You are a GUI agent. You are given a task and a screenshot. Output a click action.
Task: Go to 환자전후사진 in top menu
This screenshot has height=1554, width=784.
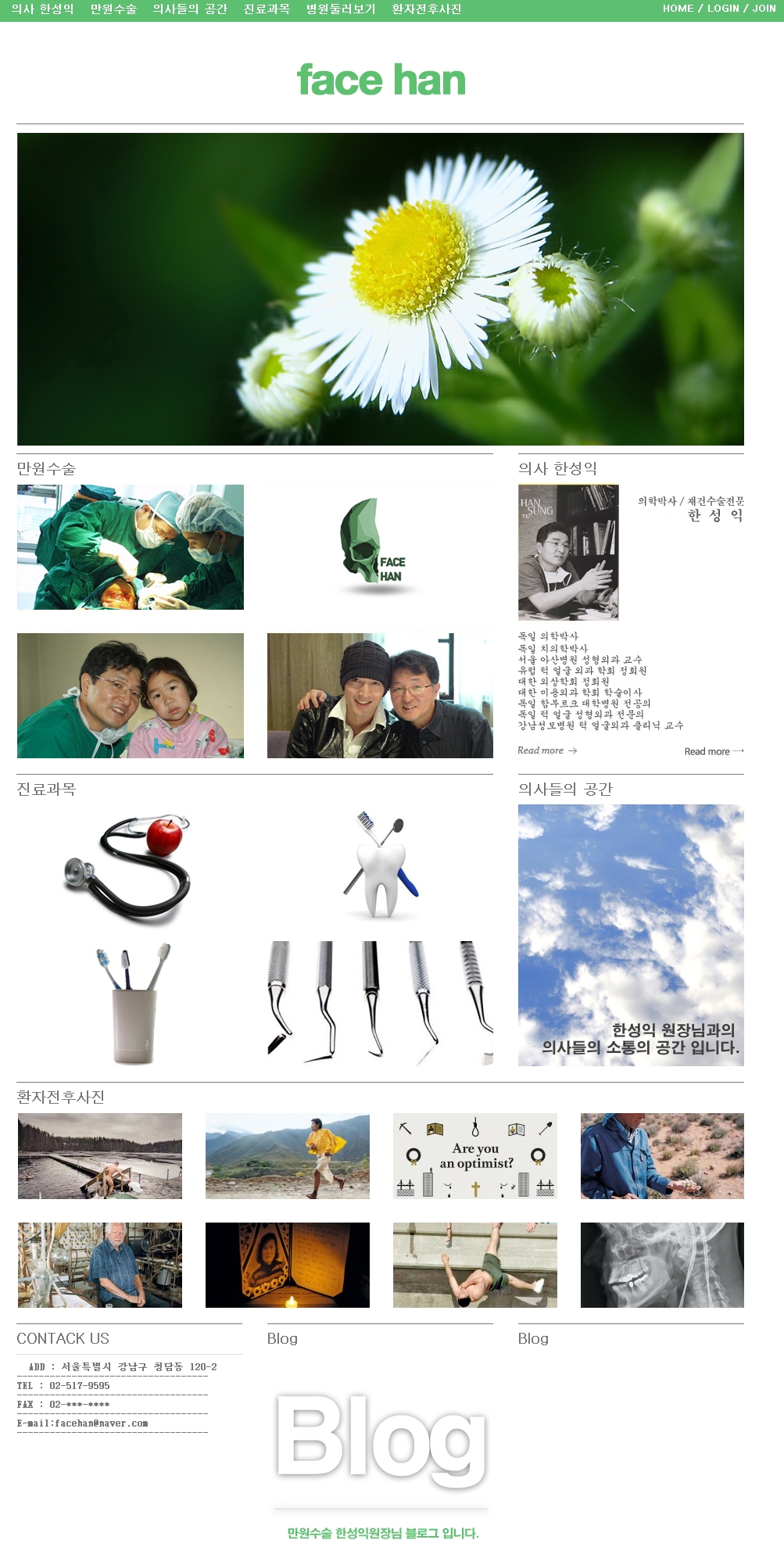[427, 9]
